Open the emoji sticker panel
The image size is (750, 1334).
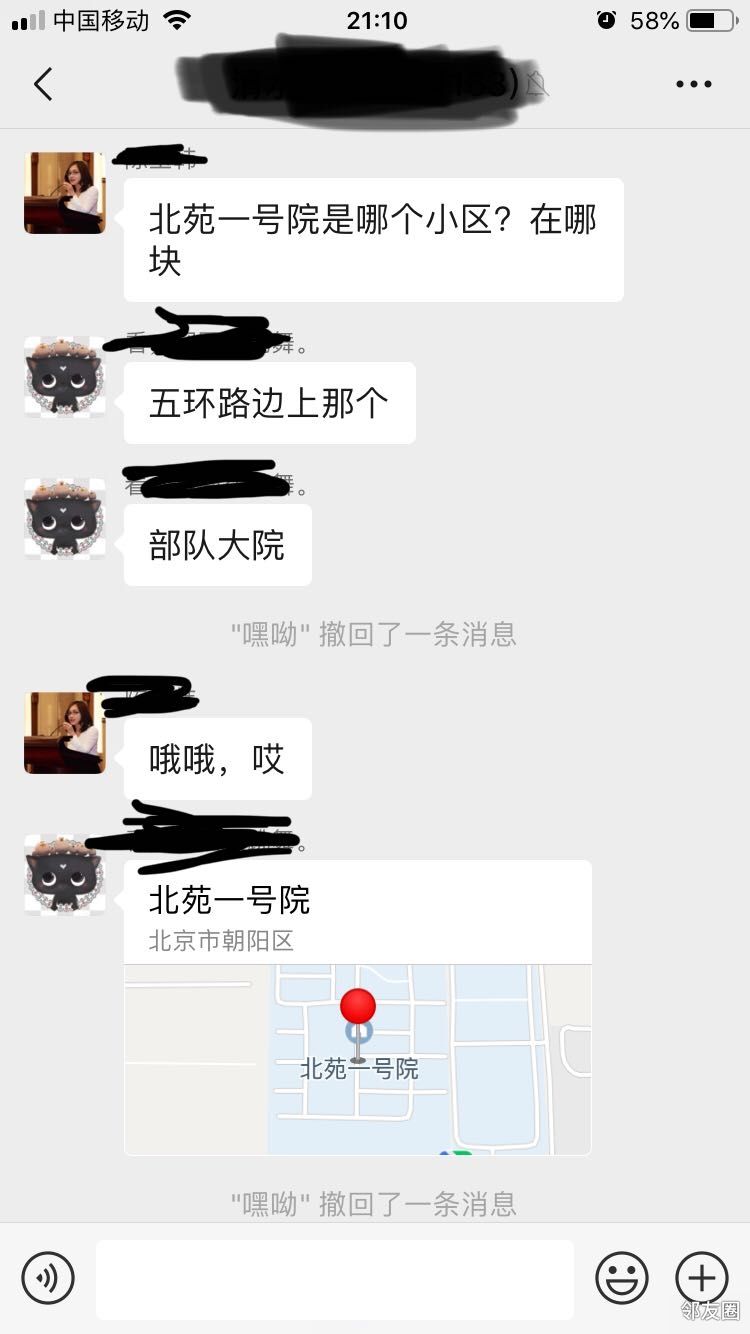[x=622, y=1278]
